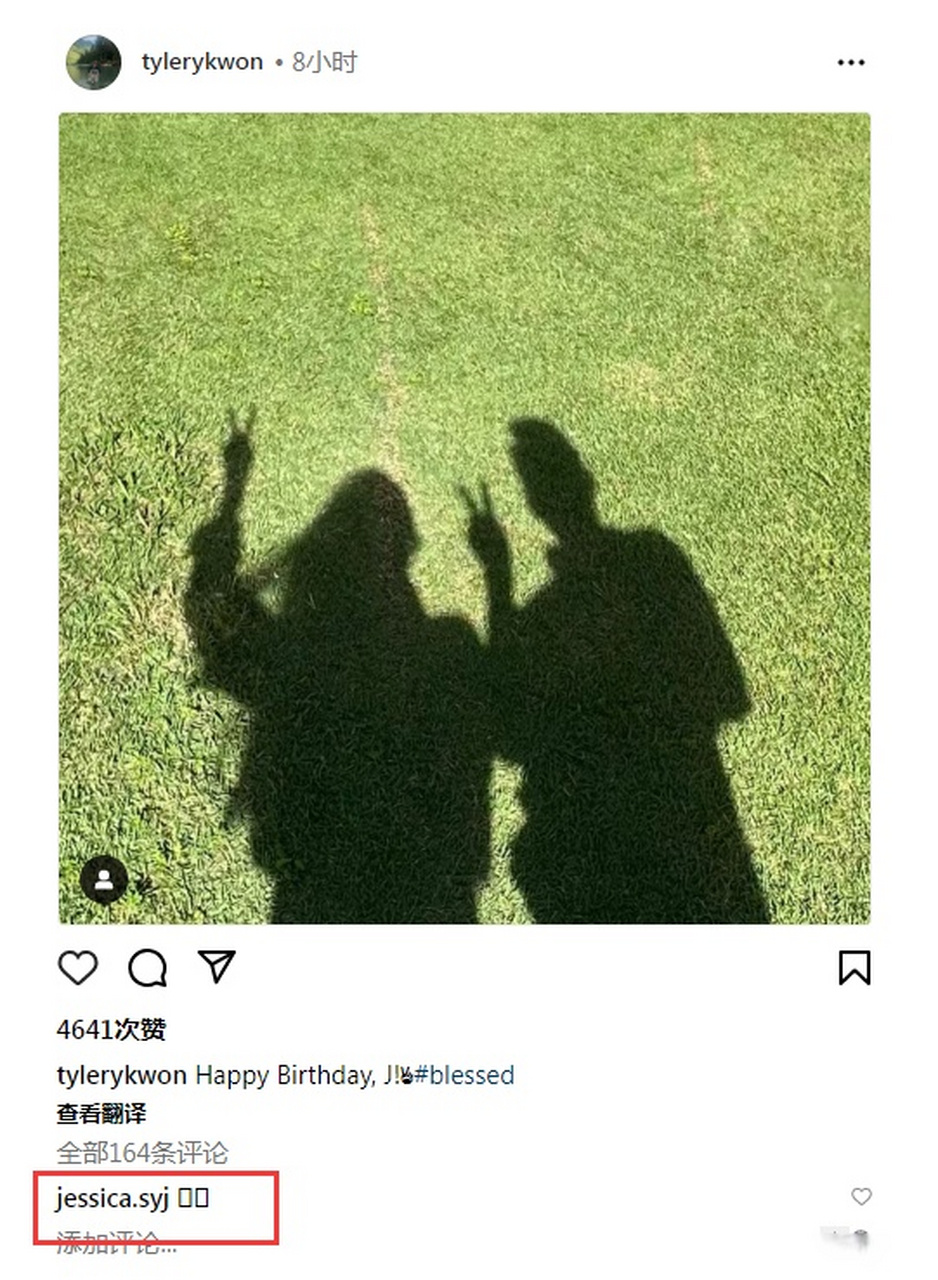Open the post's three-dot options menu
The image size is (938, 1280).
pos(850,62)
